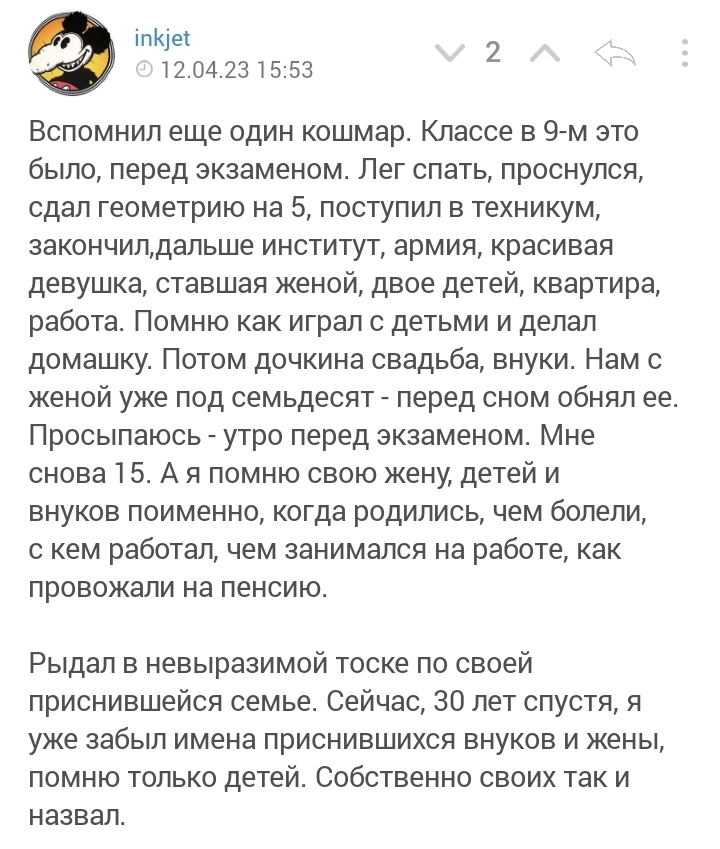Reply to inkjet's comment
The image size is (720, 849).
click(615, 53)
